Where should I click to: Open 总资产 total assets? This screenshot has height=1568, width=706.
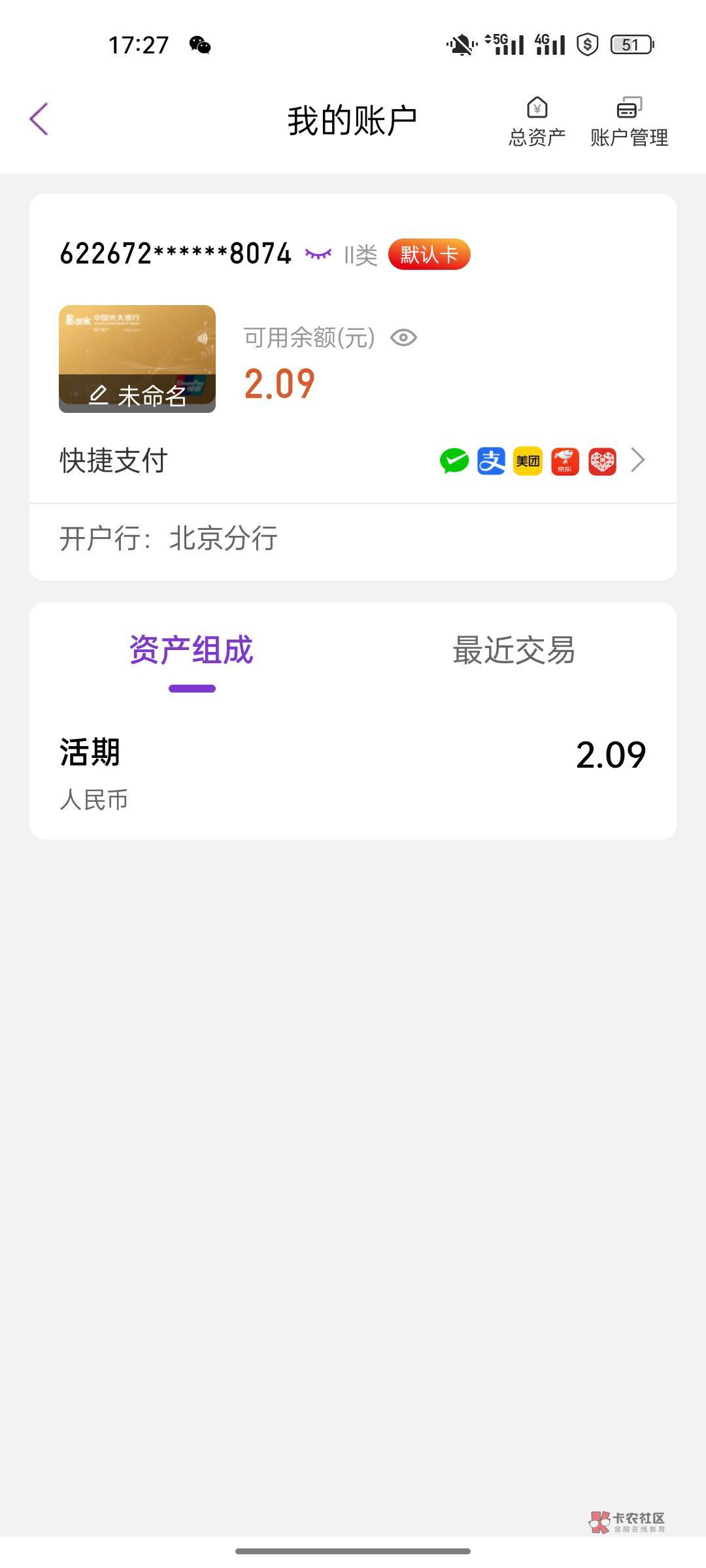[x=537, y=122]
